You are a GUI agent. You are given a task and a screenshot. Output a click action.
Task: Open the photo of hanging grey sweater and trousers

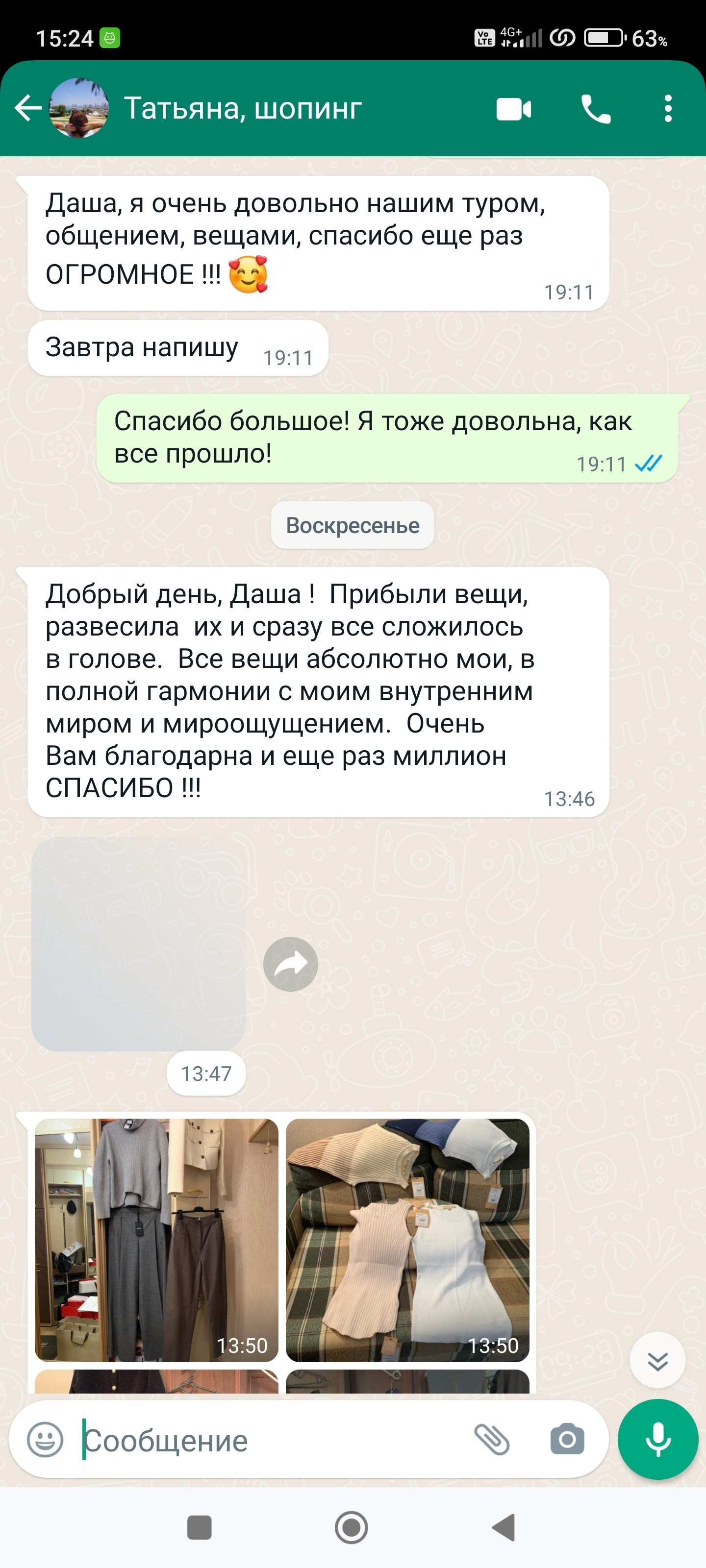[156, 1240]
